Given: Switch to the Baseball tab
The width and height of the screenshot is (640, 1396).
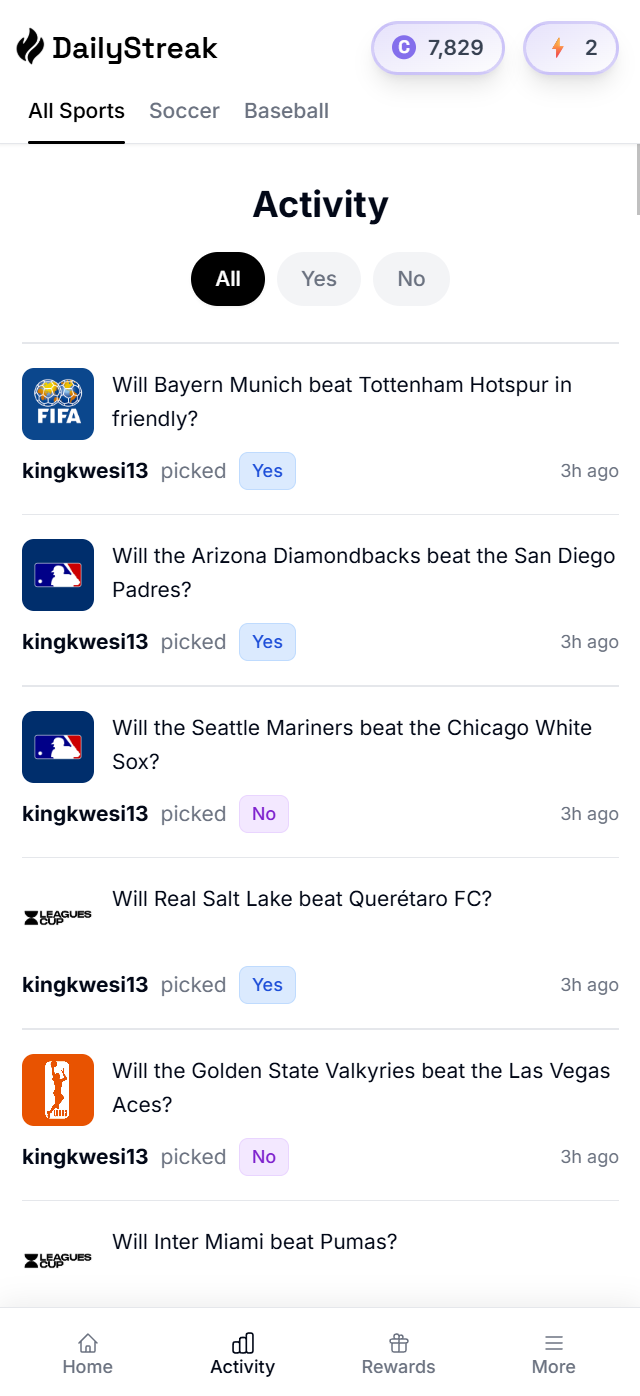Looking at the screenshot, I should tap(286, 111).
